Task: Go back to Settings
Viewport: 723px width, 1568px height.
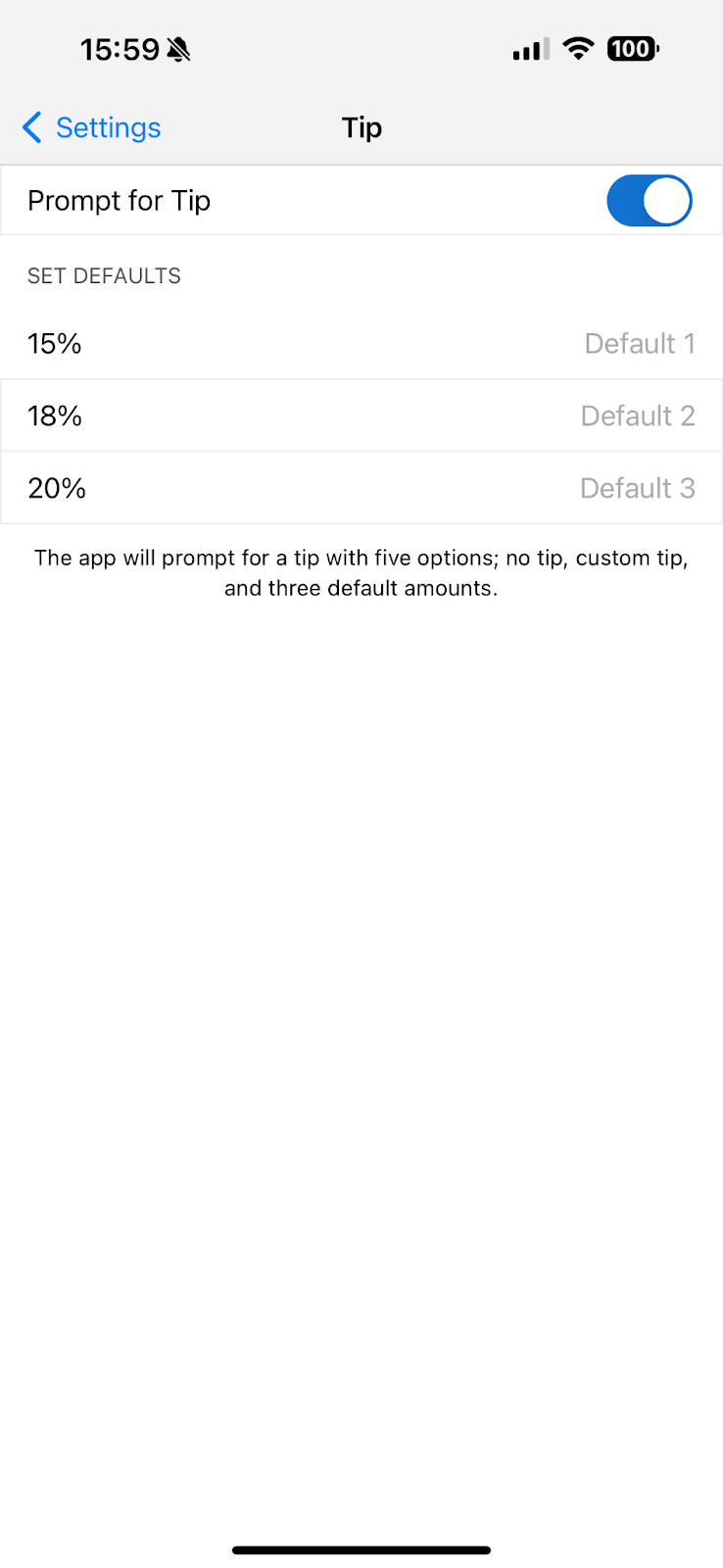Action: coord(91,127)
